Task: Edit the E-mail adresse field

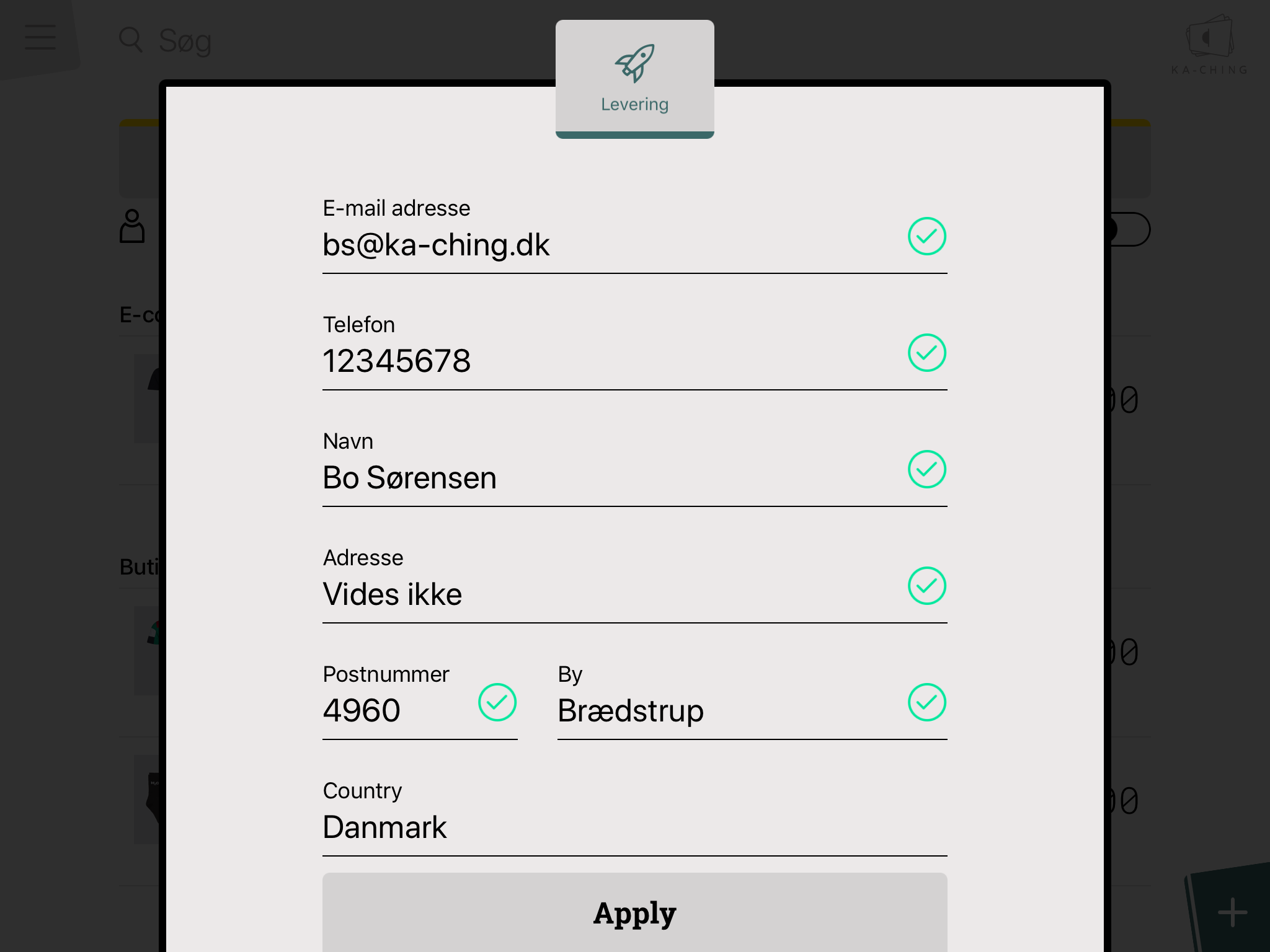Action: [608, 245]
